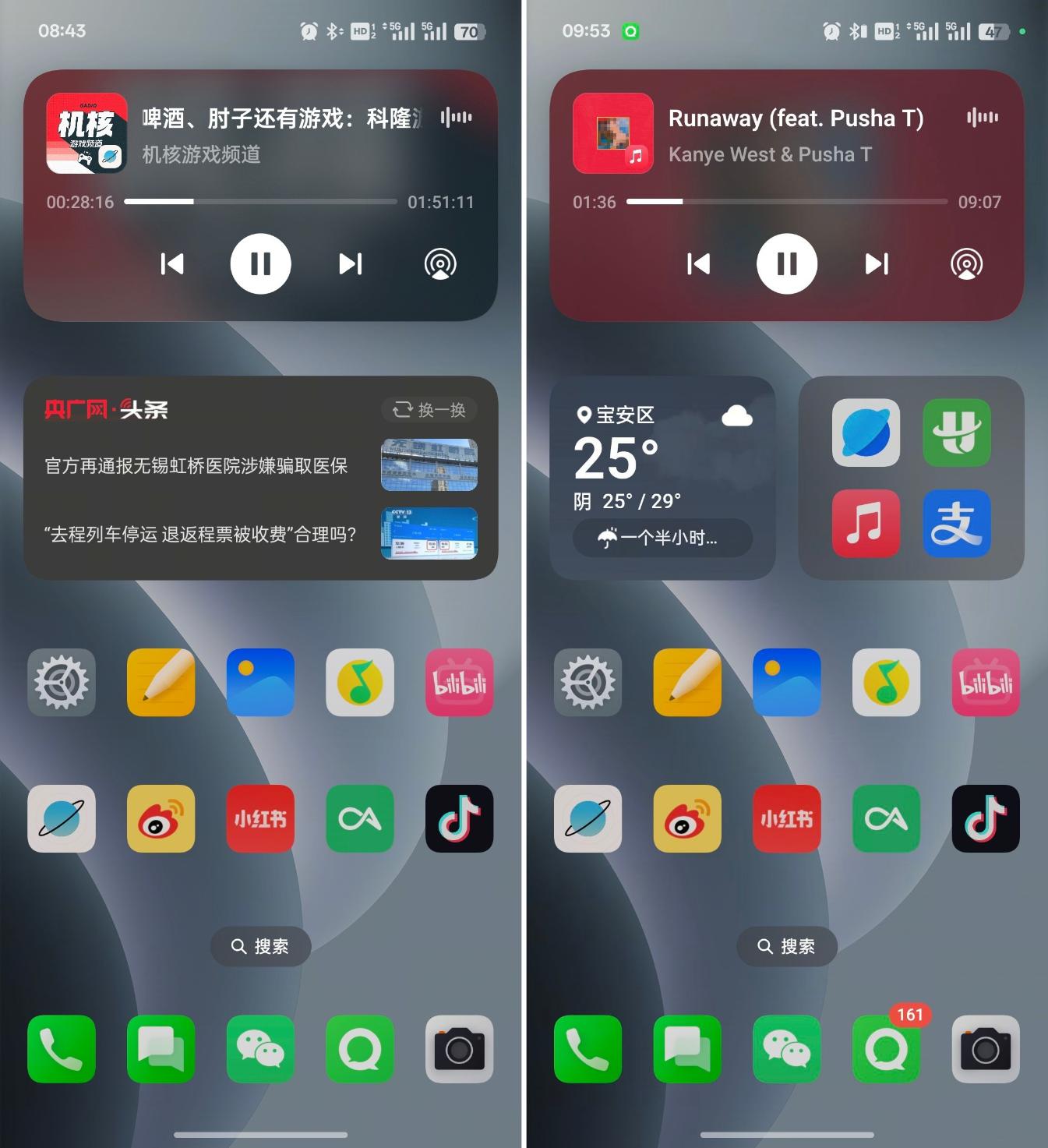Pause the 机核游戏频道 podcast playback

pyautogui.click(x=260, y=263)
